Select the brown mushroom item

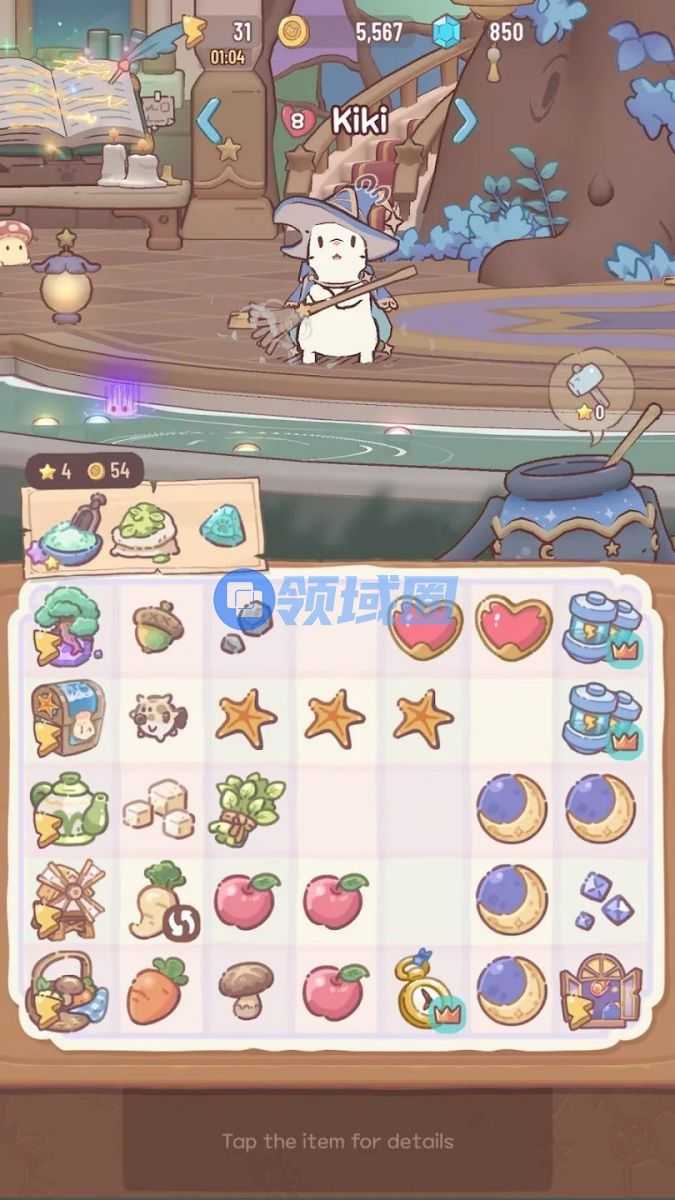pos(245,989)
